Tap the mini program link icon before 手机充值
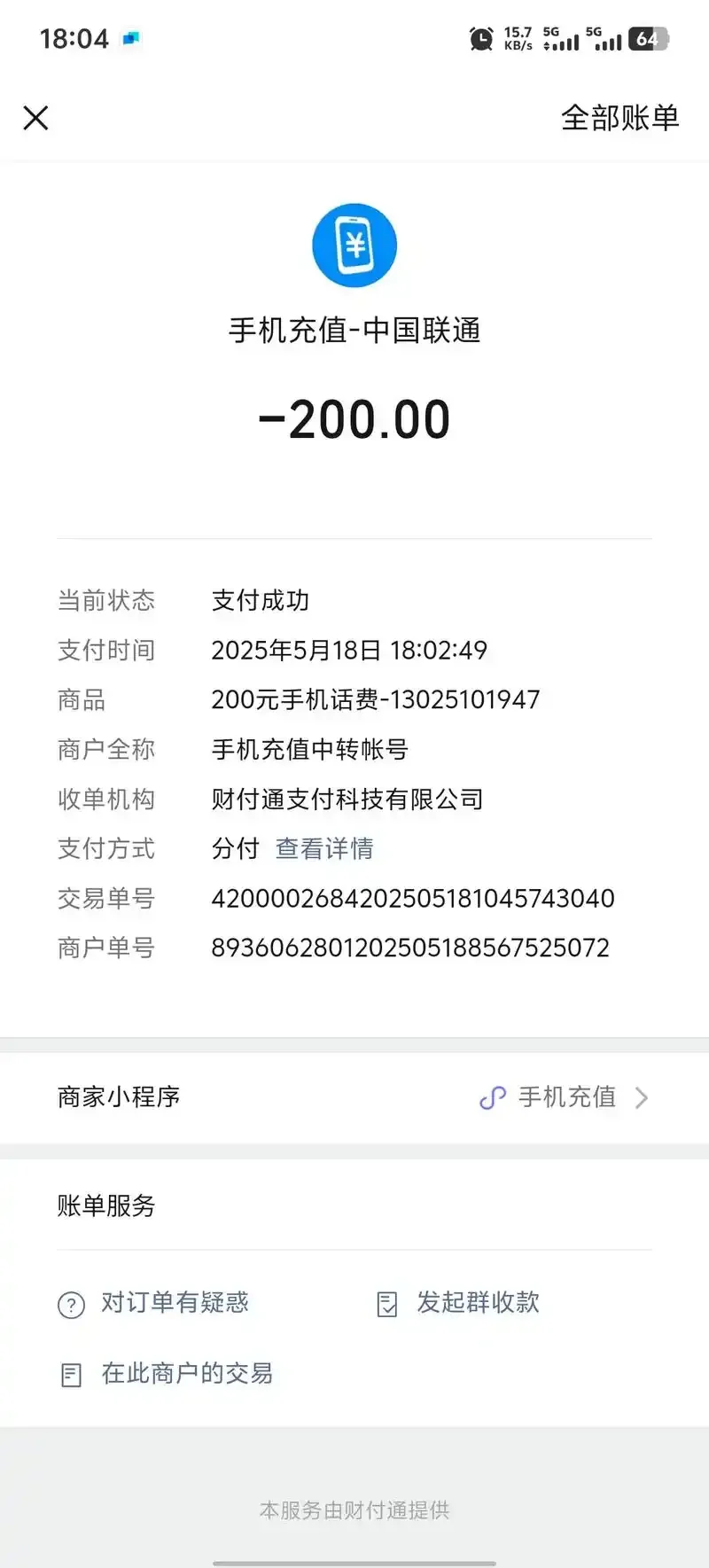This screenshot has width=709, height=1568. (493, 1097)
